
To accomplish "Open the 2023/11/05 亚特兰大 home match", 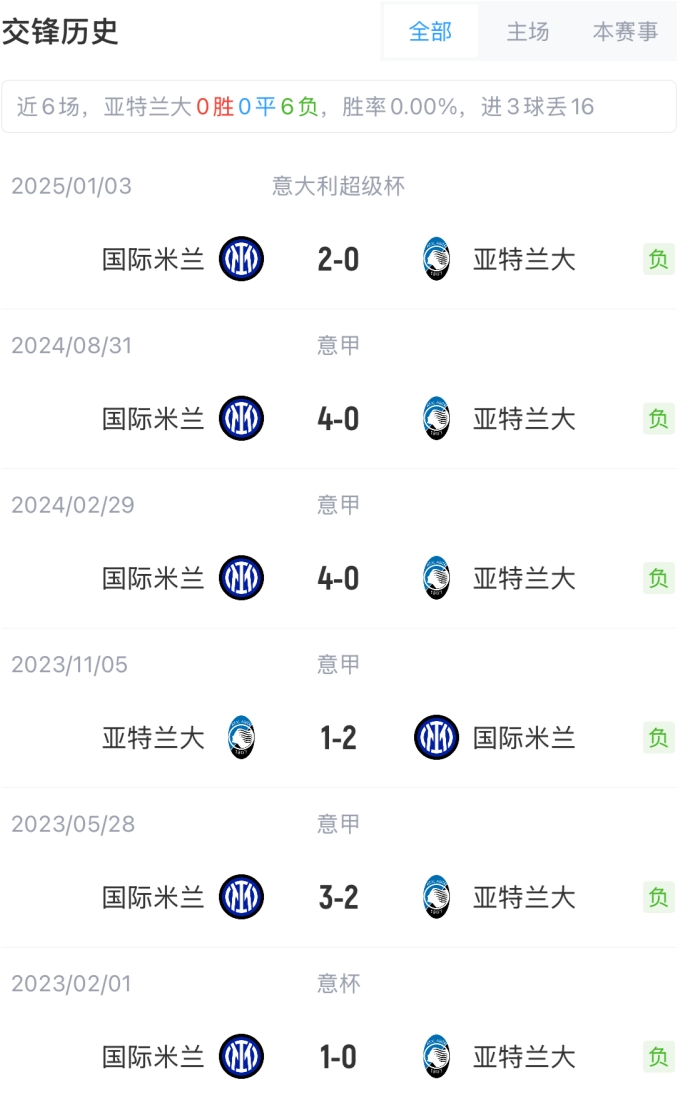I will point(338,738).
